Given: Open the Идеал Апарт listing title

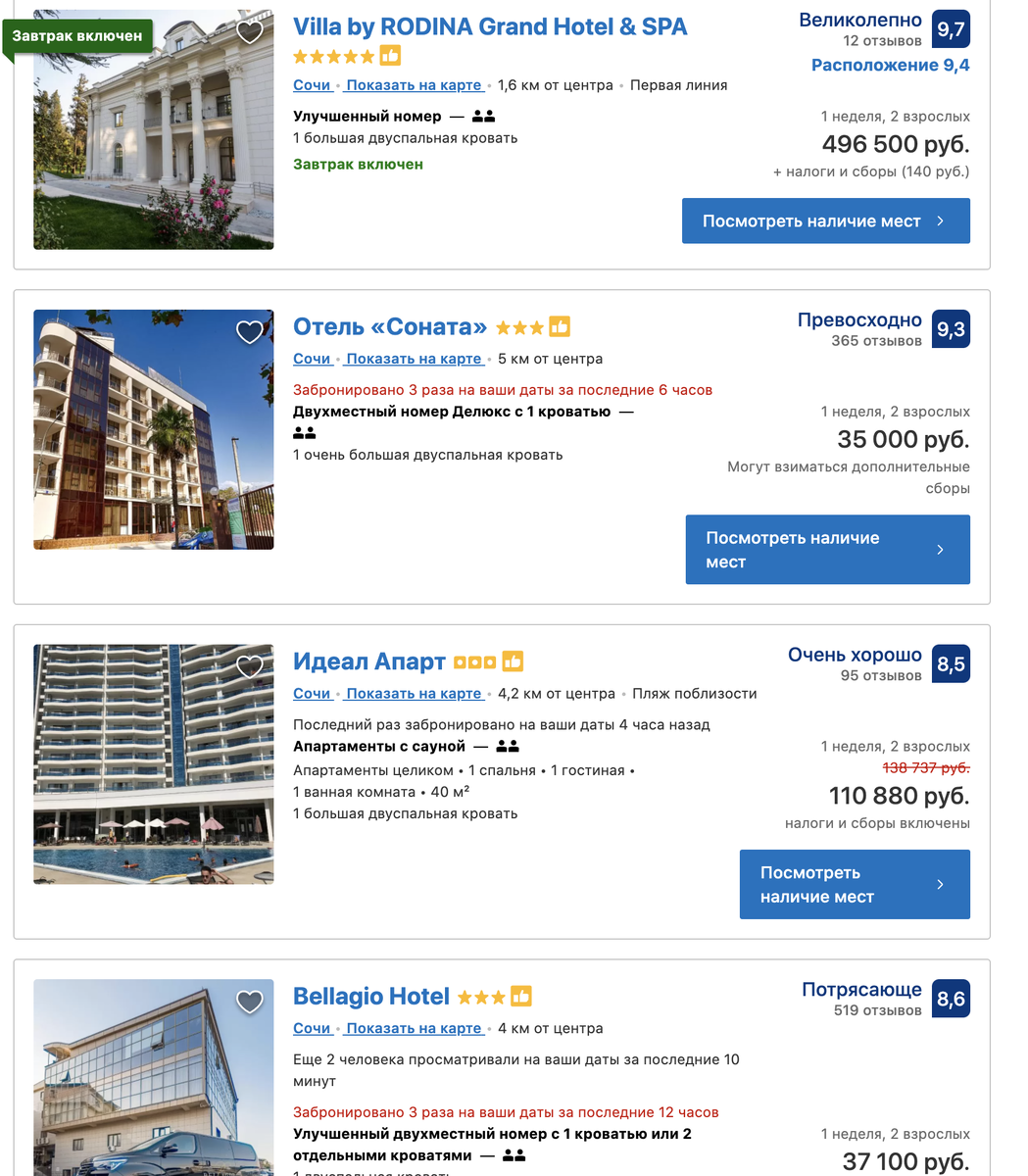Looking at the screenshot, I should click(x=369, y=661).
